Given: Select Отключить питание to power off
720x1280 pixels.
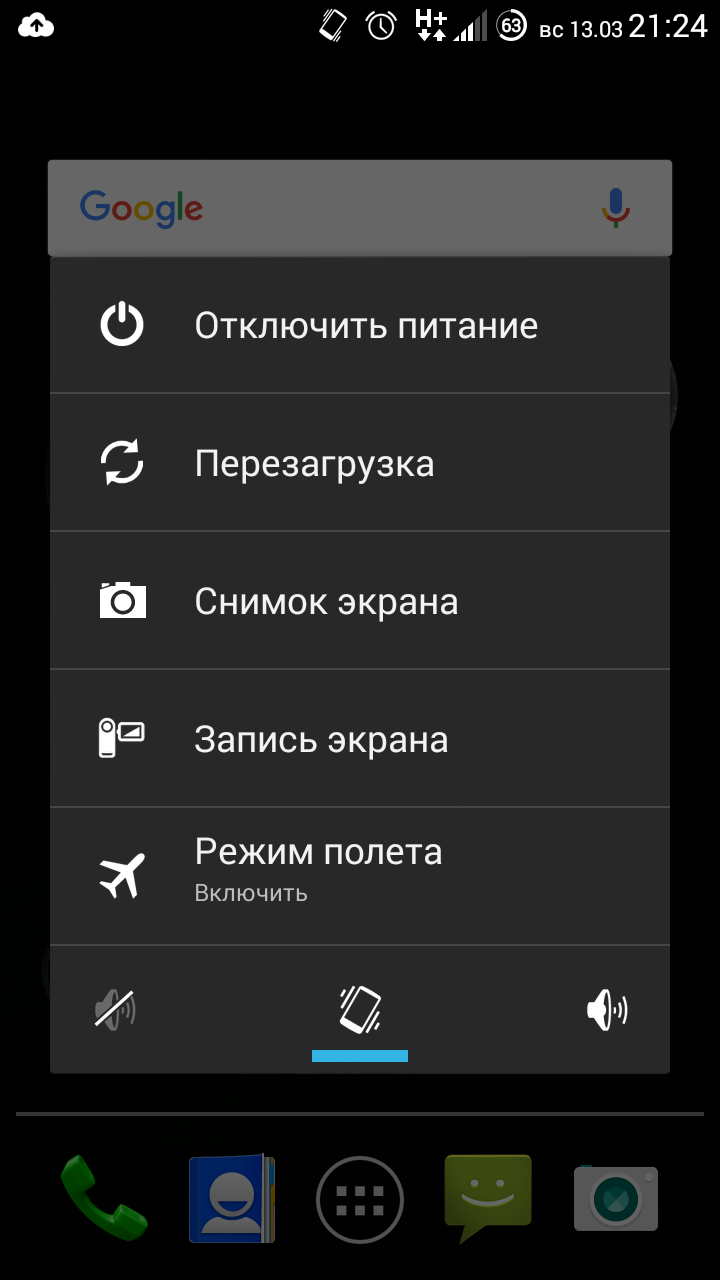Looking at the screenshot, I should click(360, 325).
